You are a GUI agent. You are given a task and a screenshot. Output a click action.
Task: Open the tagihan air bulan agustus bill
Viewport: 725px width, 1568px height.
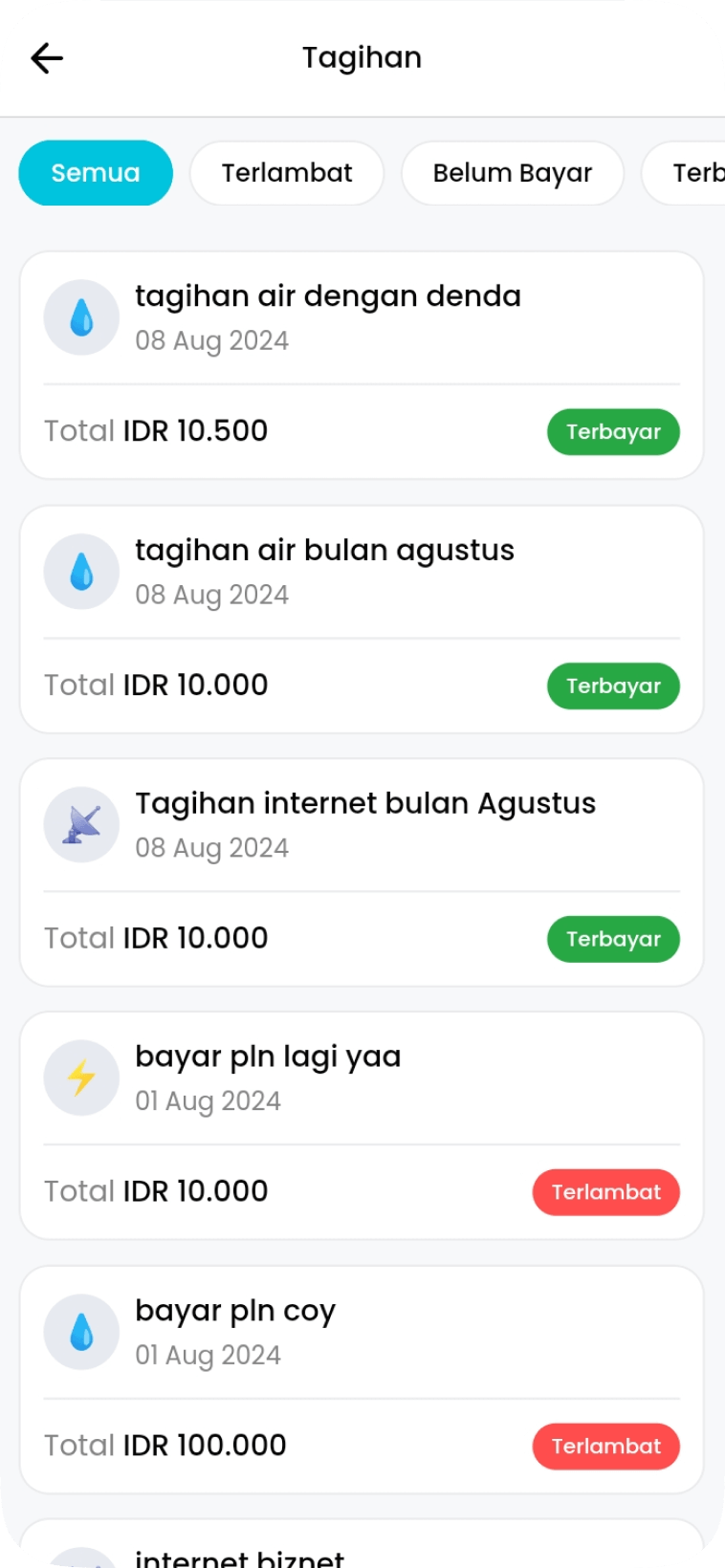362,620
